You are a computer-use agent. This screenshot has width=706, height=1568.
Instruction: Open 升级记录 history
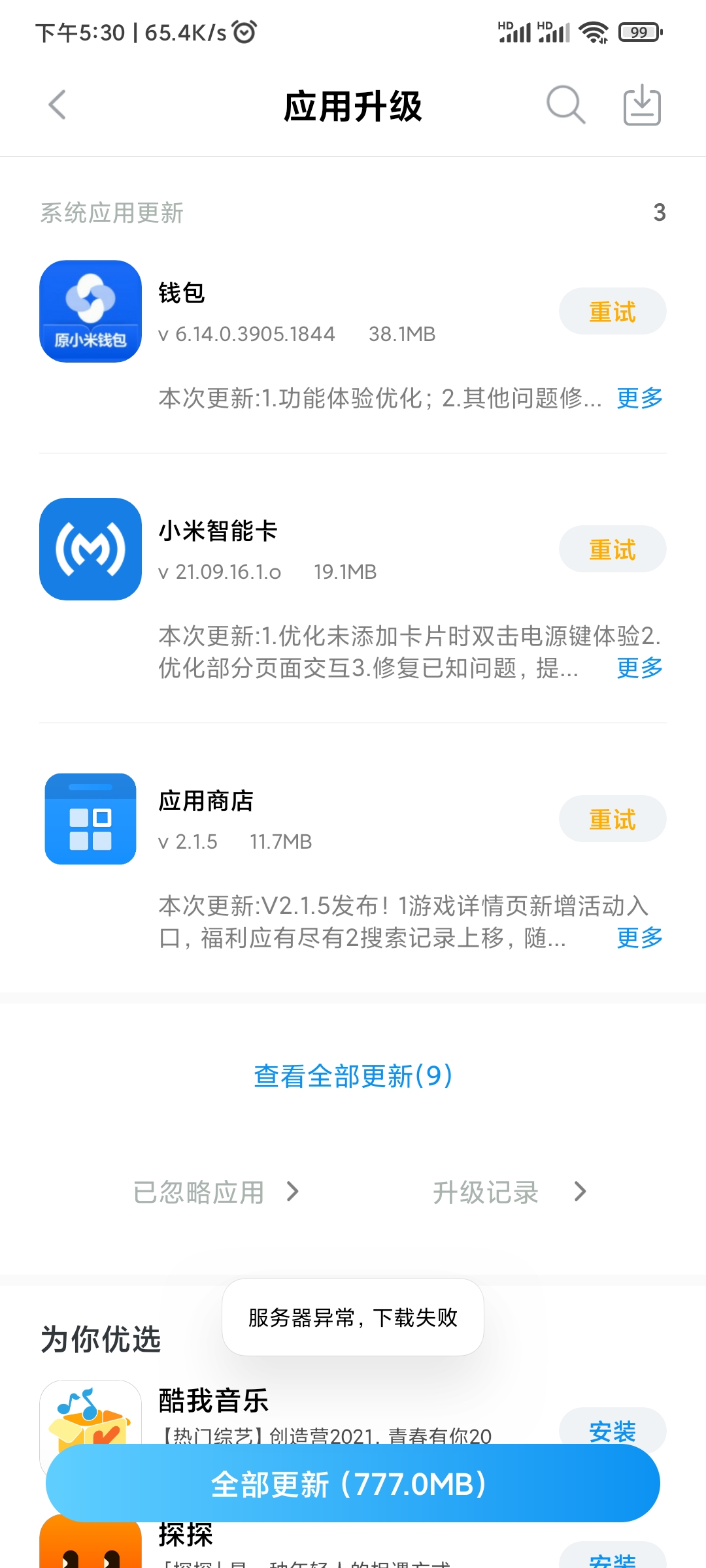[510, 1192]
